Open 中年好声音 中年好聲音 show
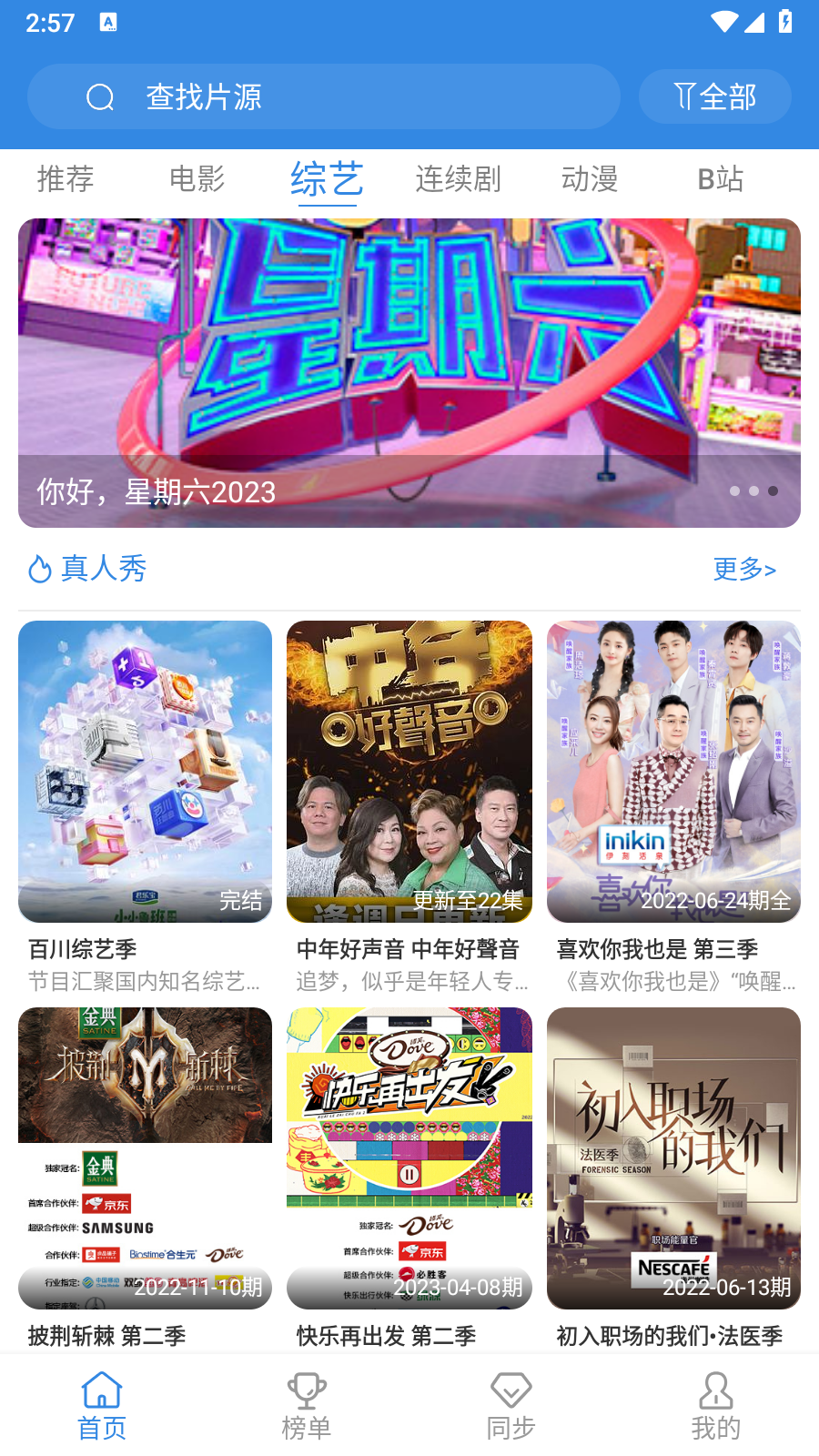The height and width of the screenshot is (1456, 819). 409,771
